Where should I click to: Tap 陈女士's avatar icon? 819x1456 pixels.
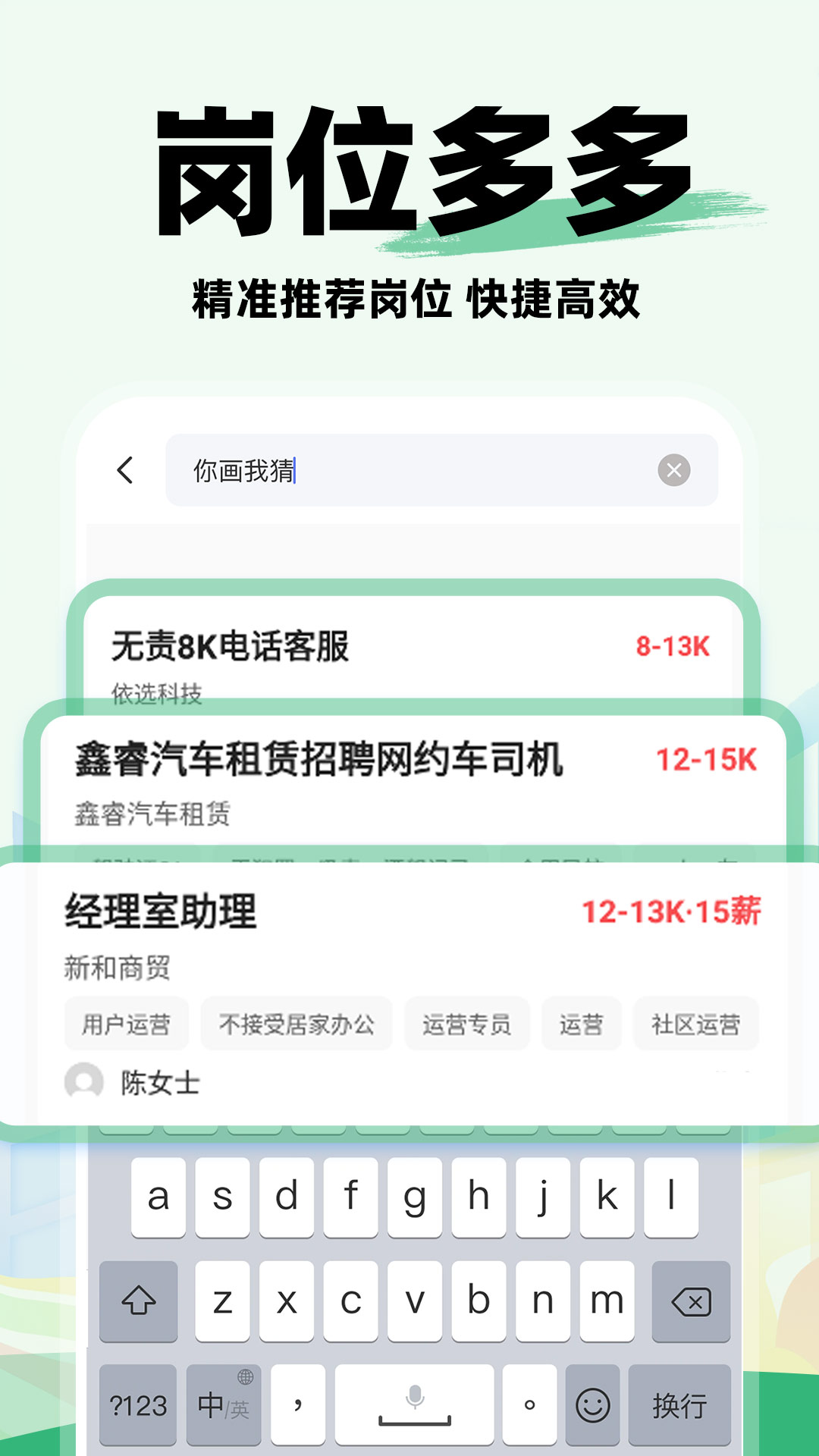point(83,1084)
